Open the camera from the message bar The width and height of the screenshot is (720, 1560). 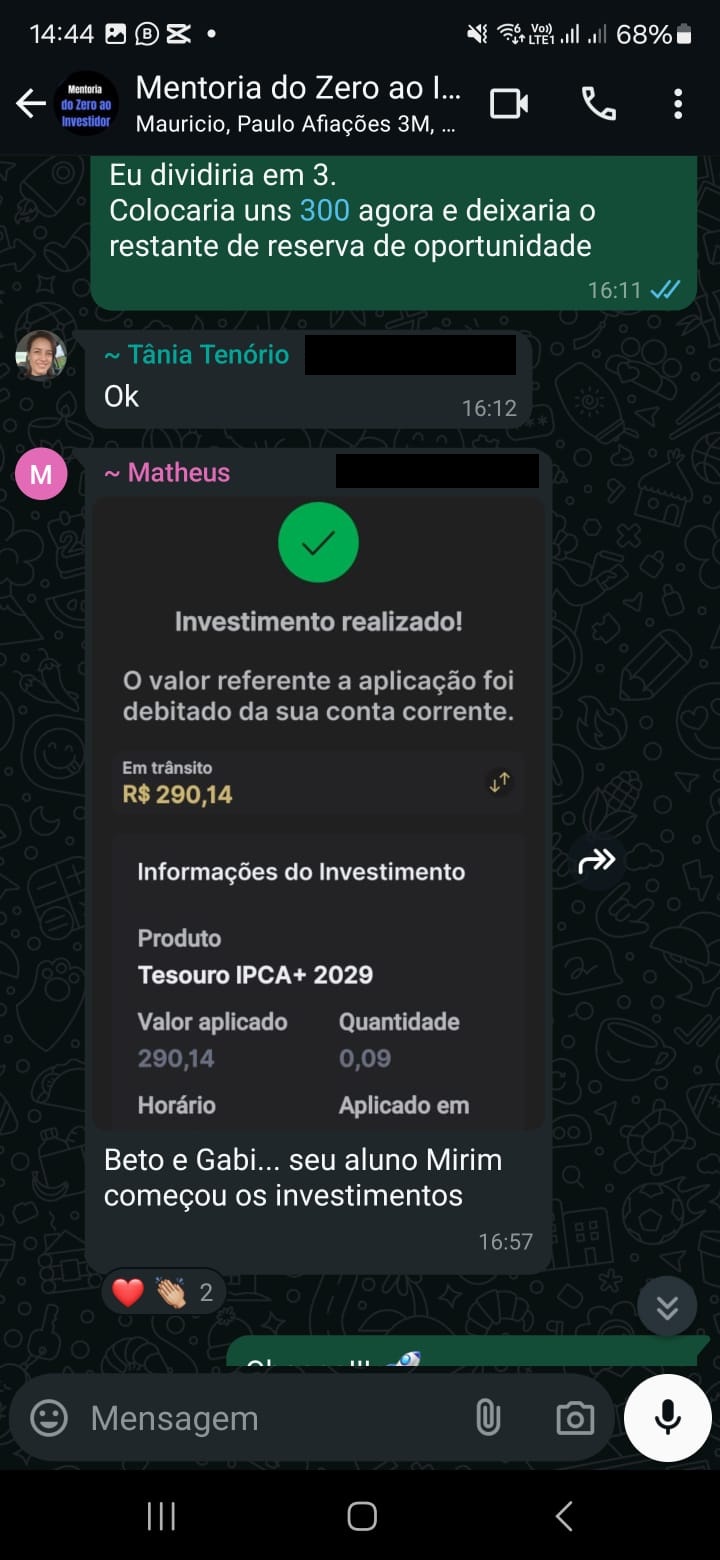pyautogui.click(x=575, y=1417)
